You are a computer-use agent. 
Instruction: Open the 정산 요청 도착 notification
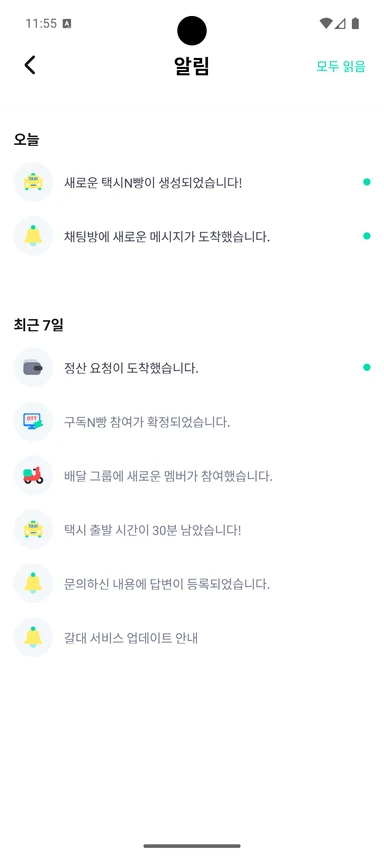coord(192,367)
